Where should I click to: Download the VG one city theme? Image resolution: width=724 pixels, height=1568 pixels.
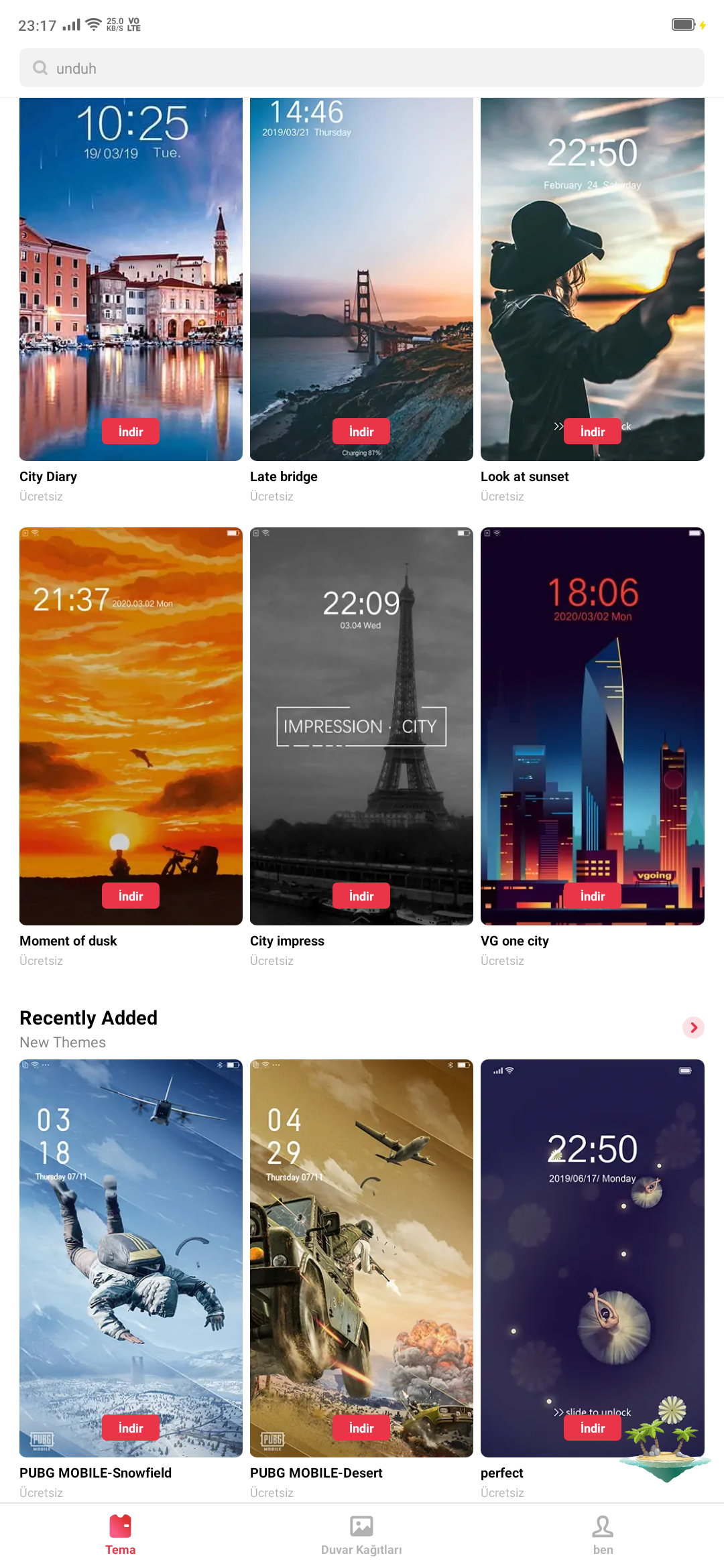click(592, 896)
